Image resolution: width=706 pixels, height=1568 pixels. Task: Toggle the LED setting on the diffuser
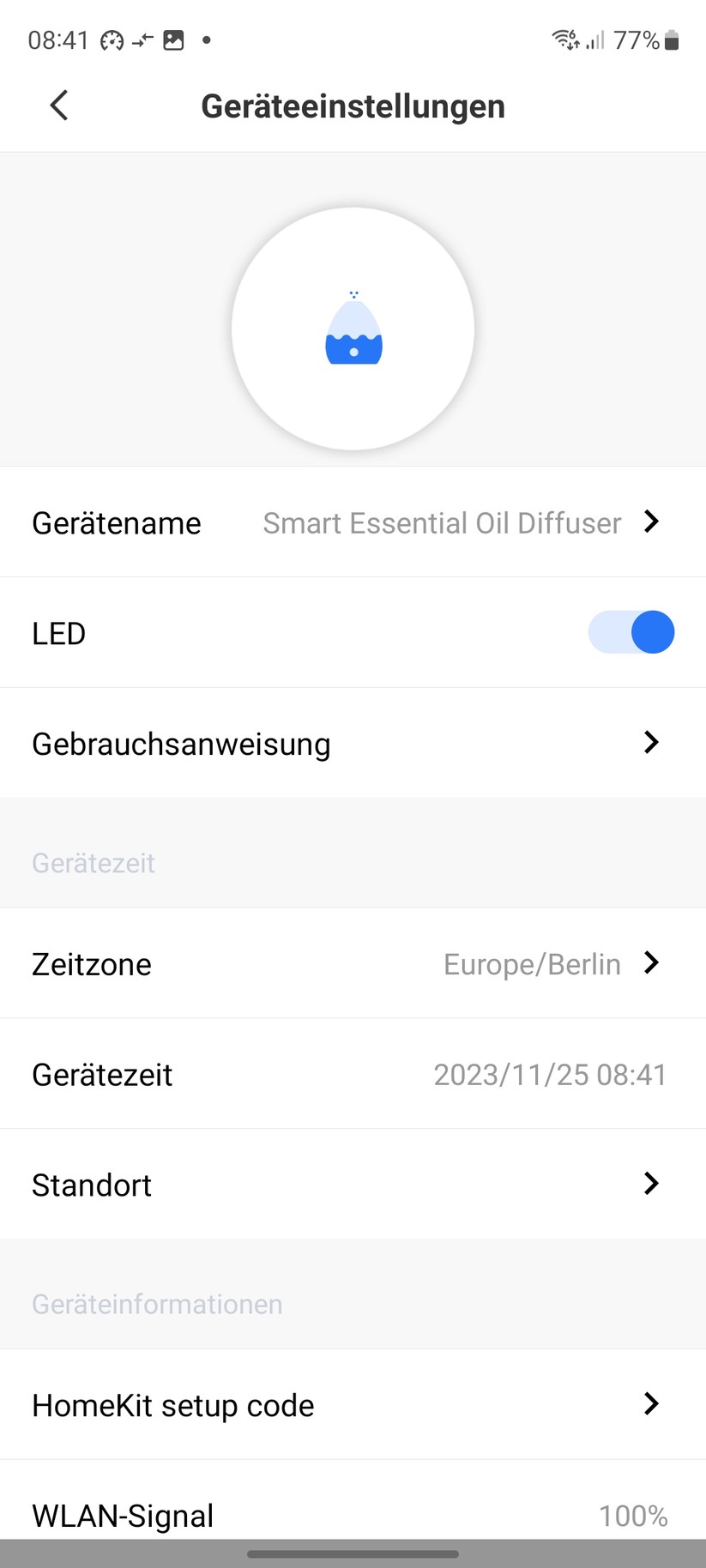click(631, 632)
